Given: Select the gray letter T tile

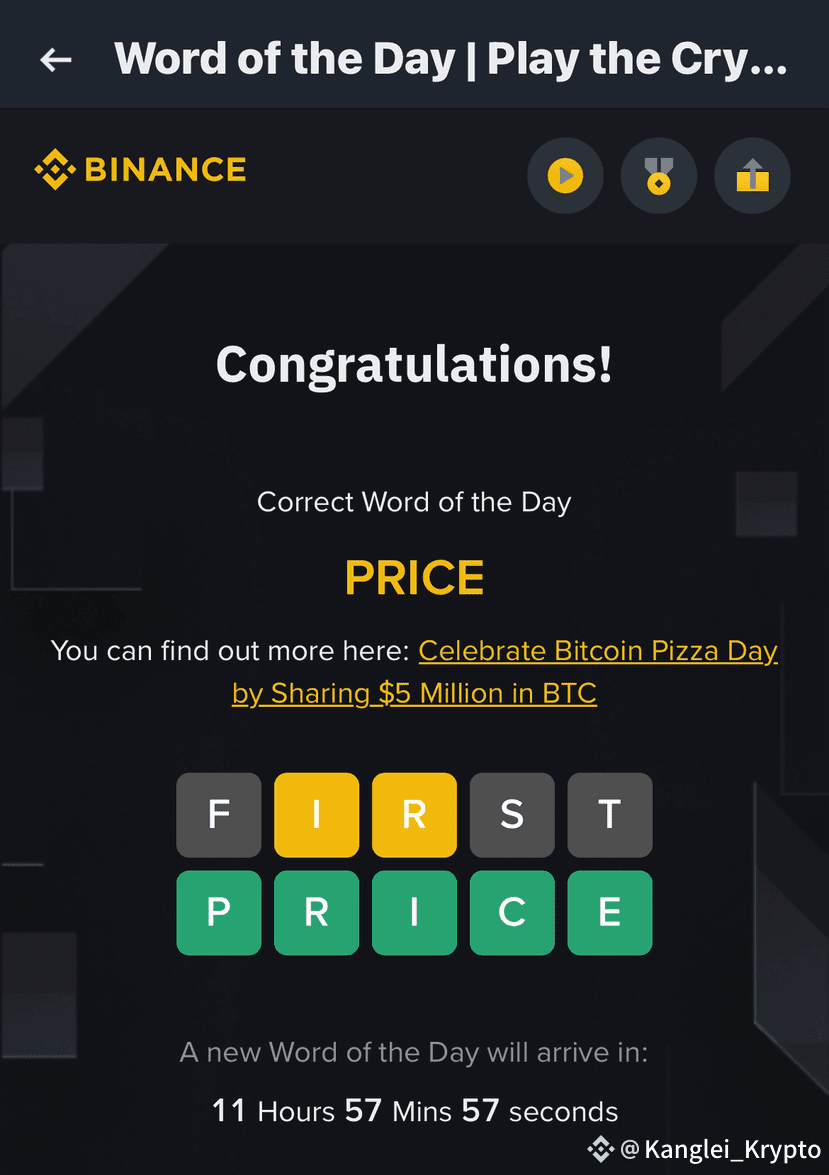Looking at the screenshot, I should [x=610, y=814].
